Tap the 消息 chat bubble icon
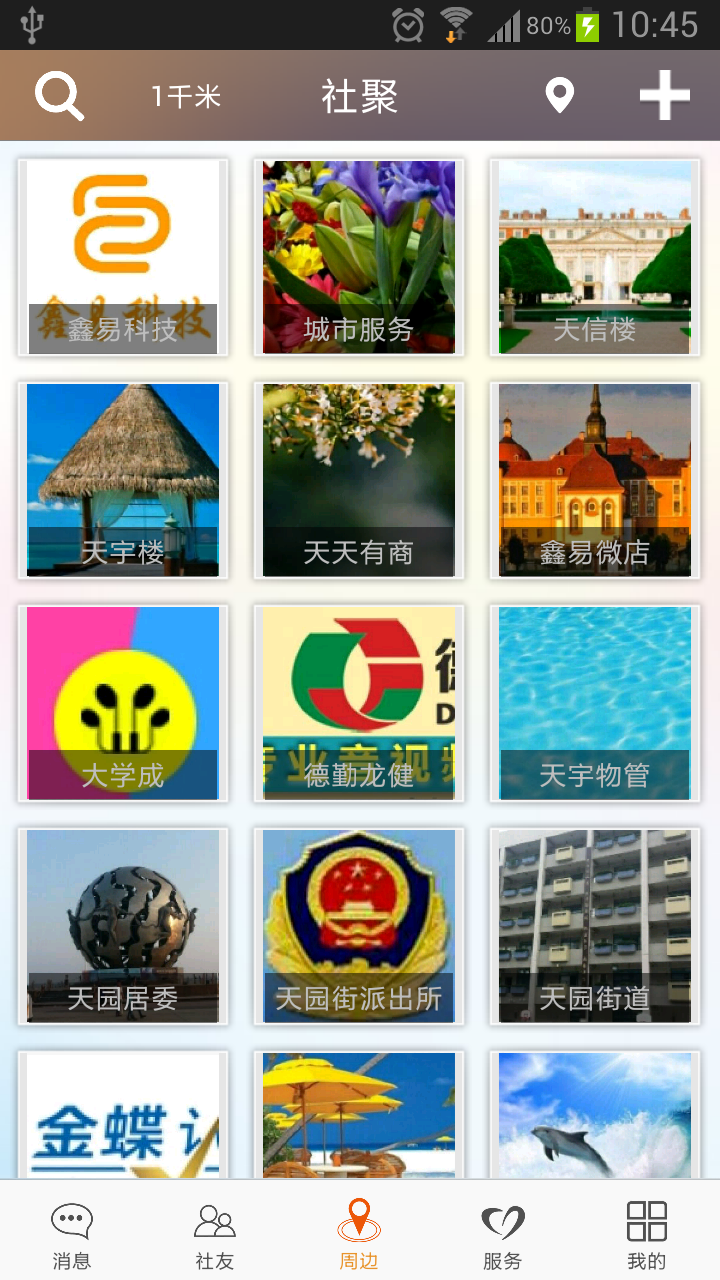This screenshot has width=720, height=1280. [71, 1221]
